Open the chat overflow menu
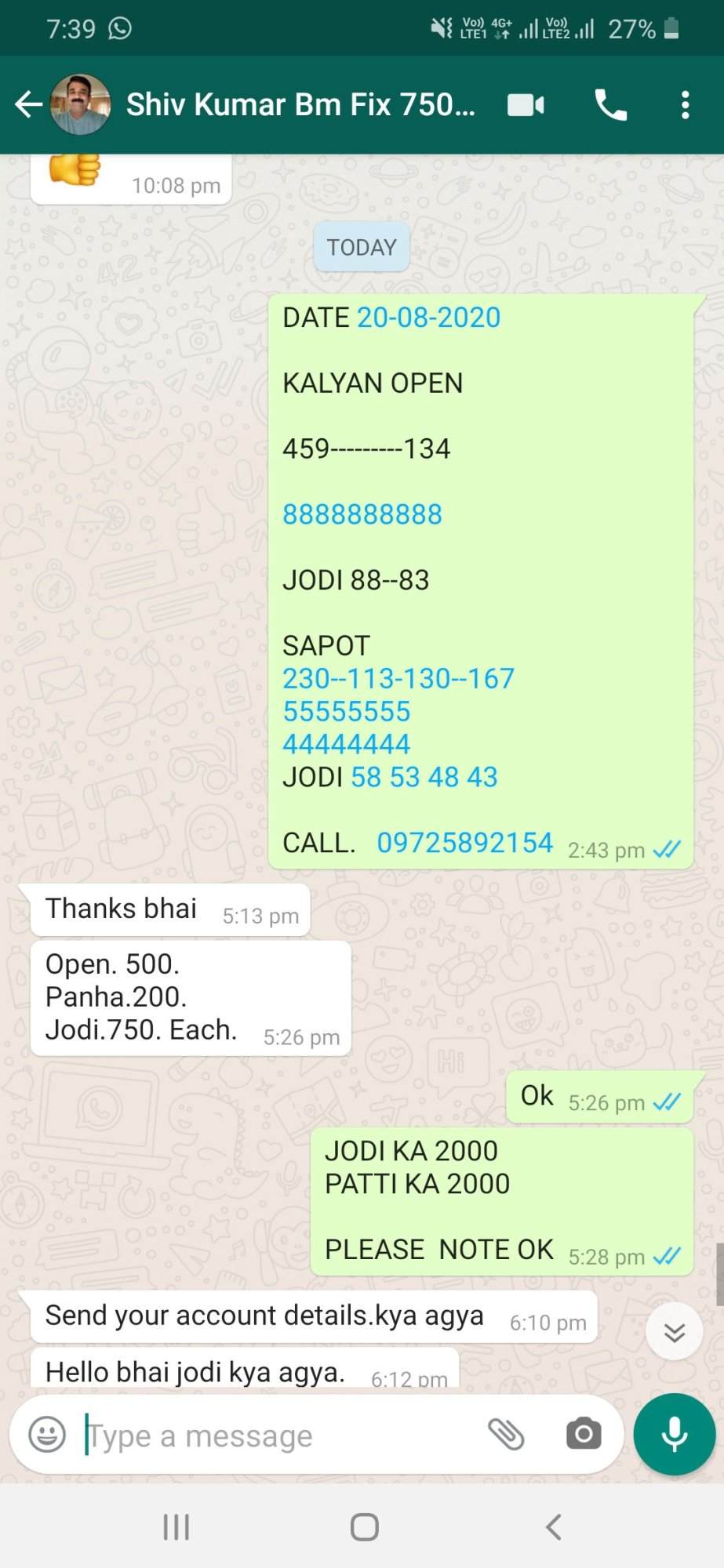Viewport: 724px width, 1568px height. (x=685, y=105)
